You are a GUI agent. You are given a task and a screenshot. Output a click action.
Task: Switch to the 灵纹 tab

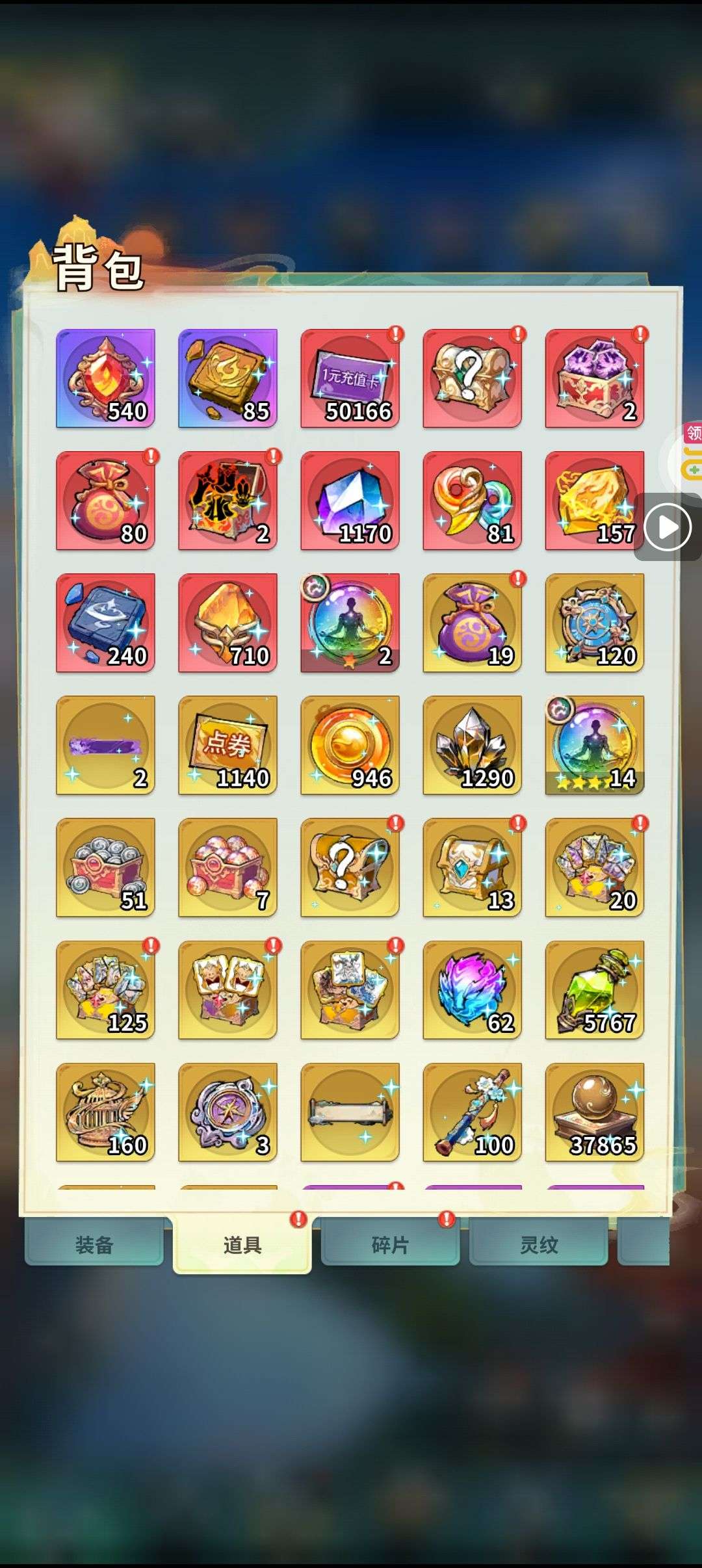click(538, 1244)
